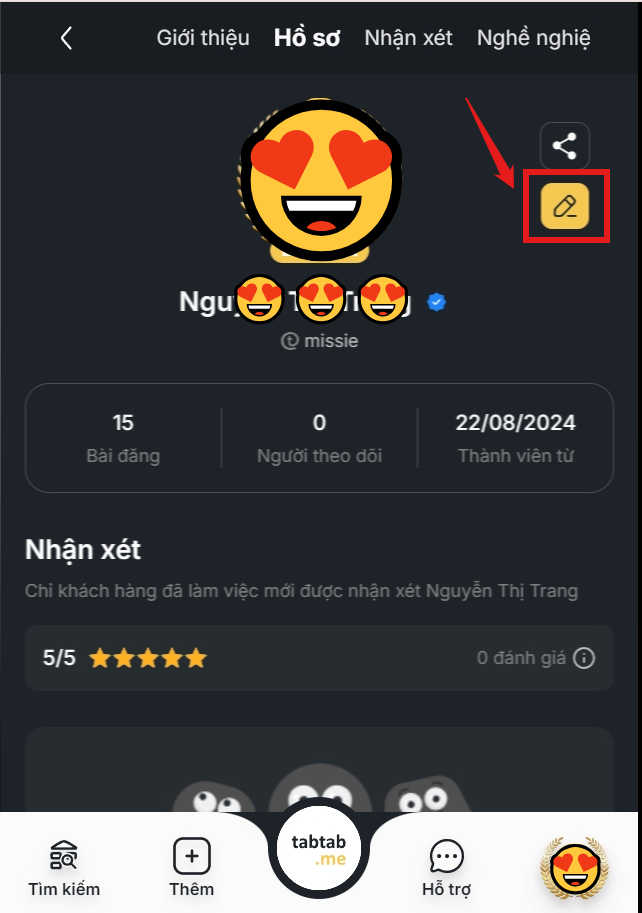
Task: Open Tìm kiếm in the bottom bar
Action: (64, 867)
